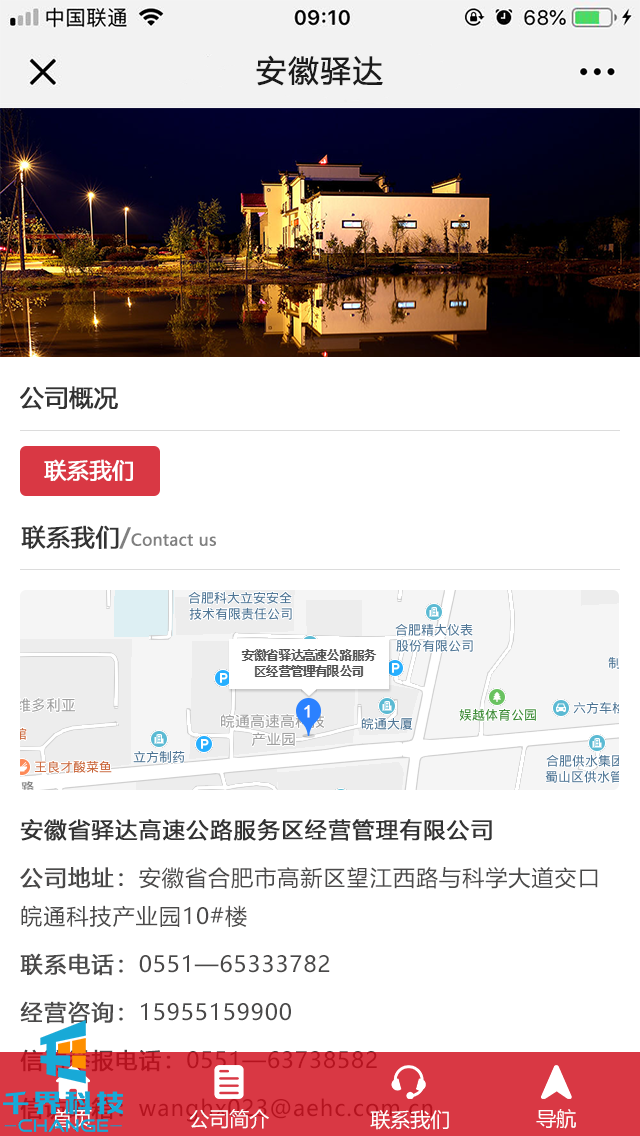Image resolution: width=640 pixels, height=1136 pixels.
Task: Dial 经营咨询 number 15955159900
Action: [215, 1012]
